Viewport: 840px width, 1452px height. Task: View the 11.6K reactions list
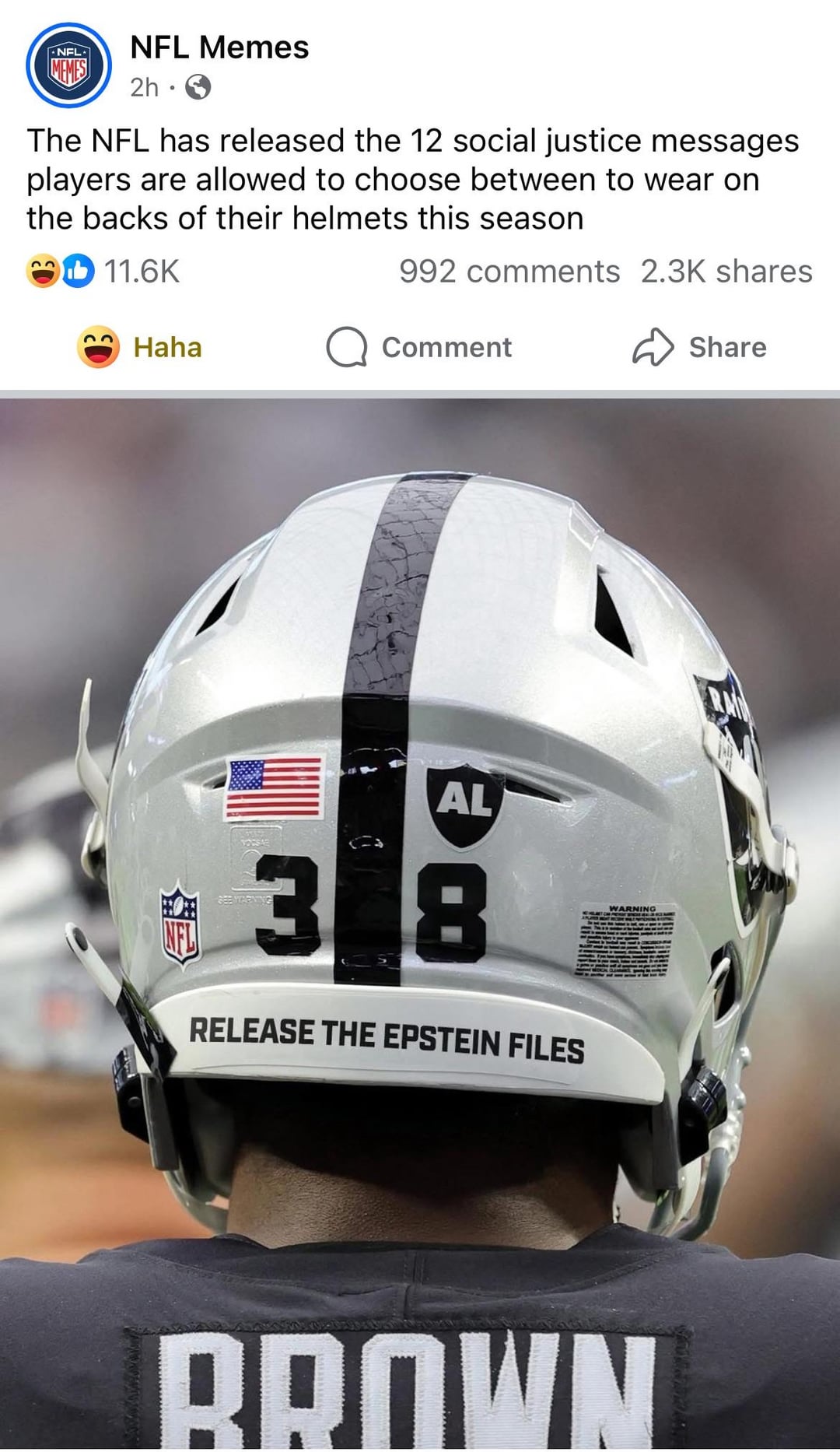(103, 272)
